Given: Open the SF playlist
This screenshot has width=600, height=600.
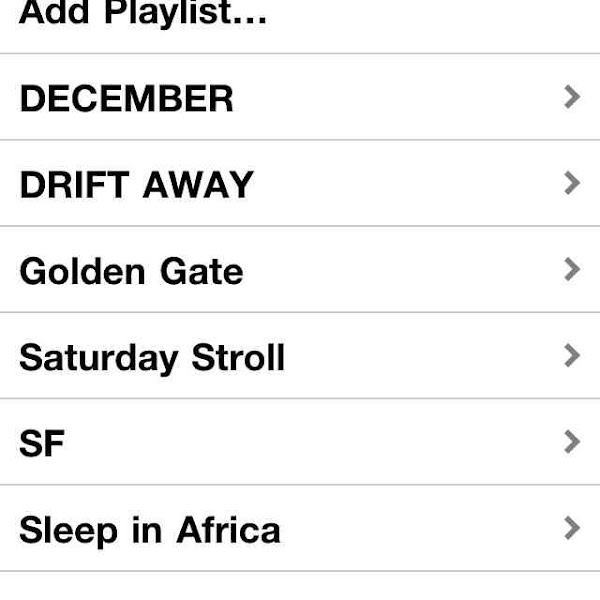Looking at the screenshot, I should coord(42,443).
